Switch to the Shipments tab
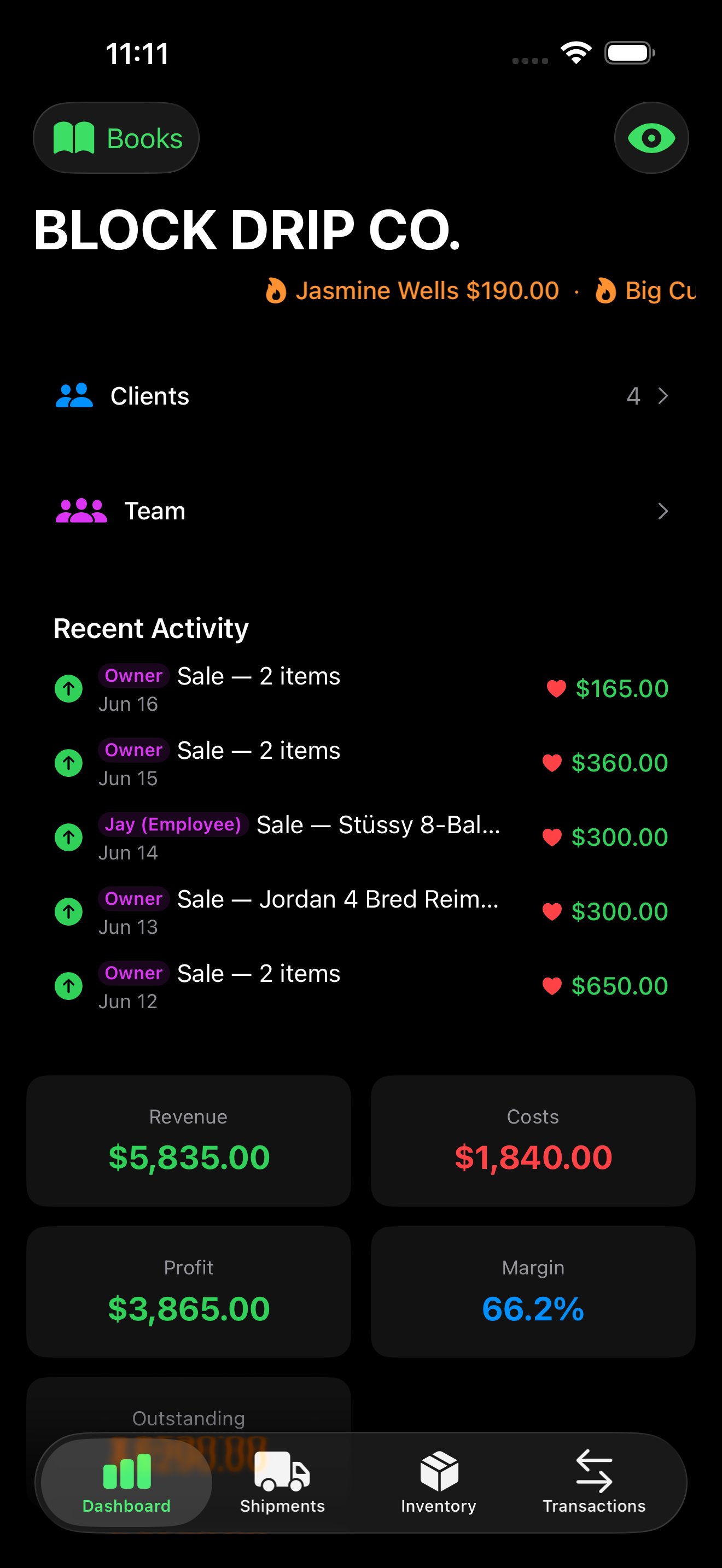Image resolution: width=722 pixels, height=1568 pixels. 282,1482
